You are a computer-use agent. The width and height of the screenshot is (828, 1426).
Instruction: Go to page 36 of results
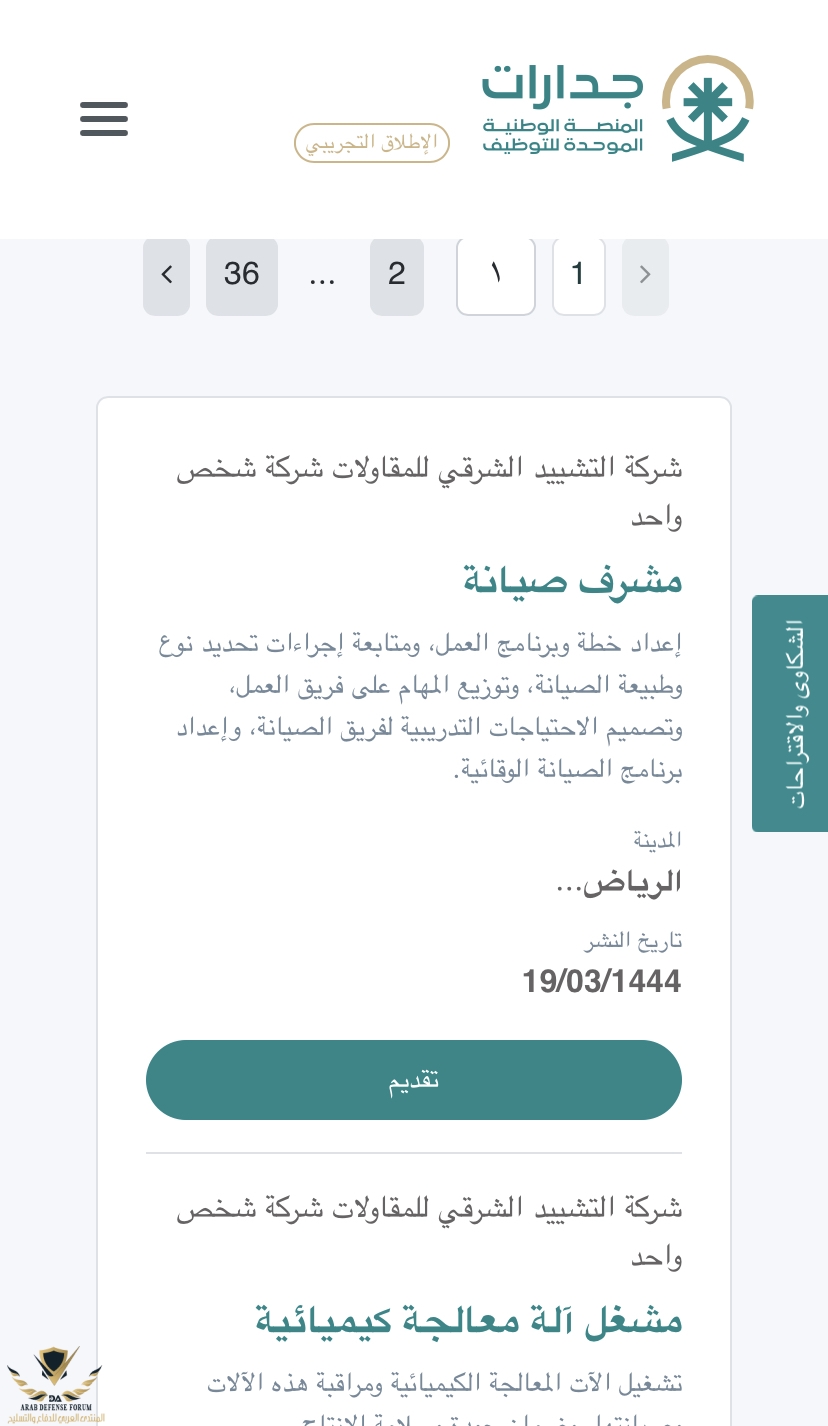pos(242,275)
